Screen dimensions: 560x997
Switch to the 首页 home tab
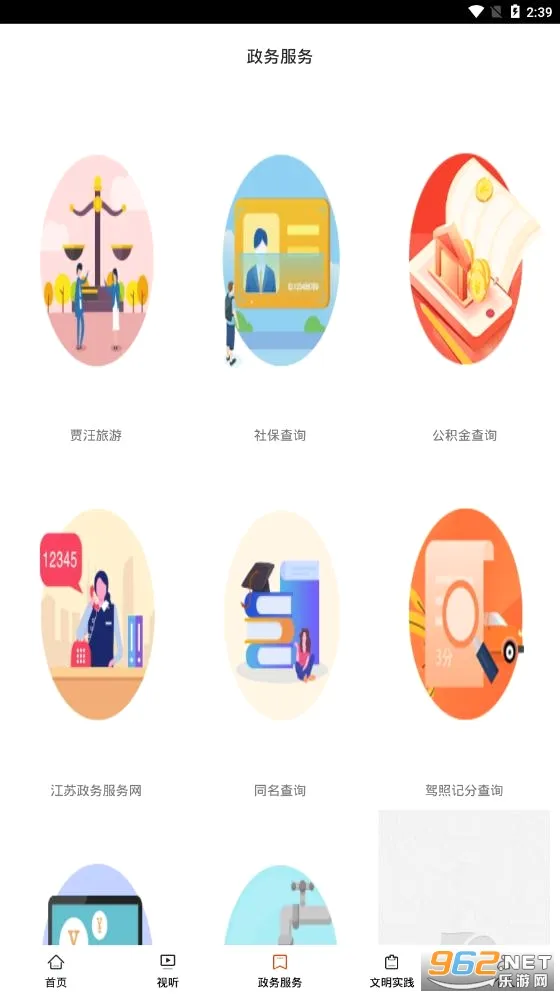56,970
